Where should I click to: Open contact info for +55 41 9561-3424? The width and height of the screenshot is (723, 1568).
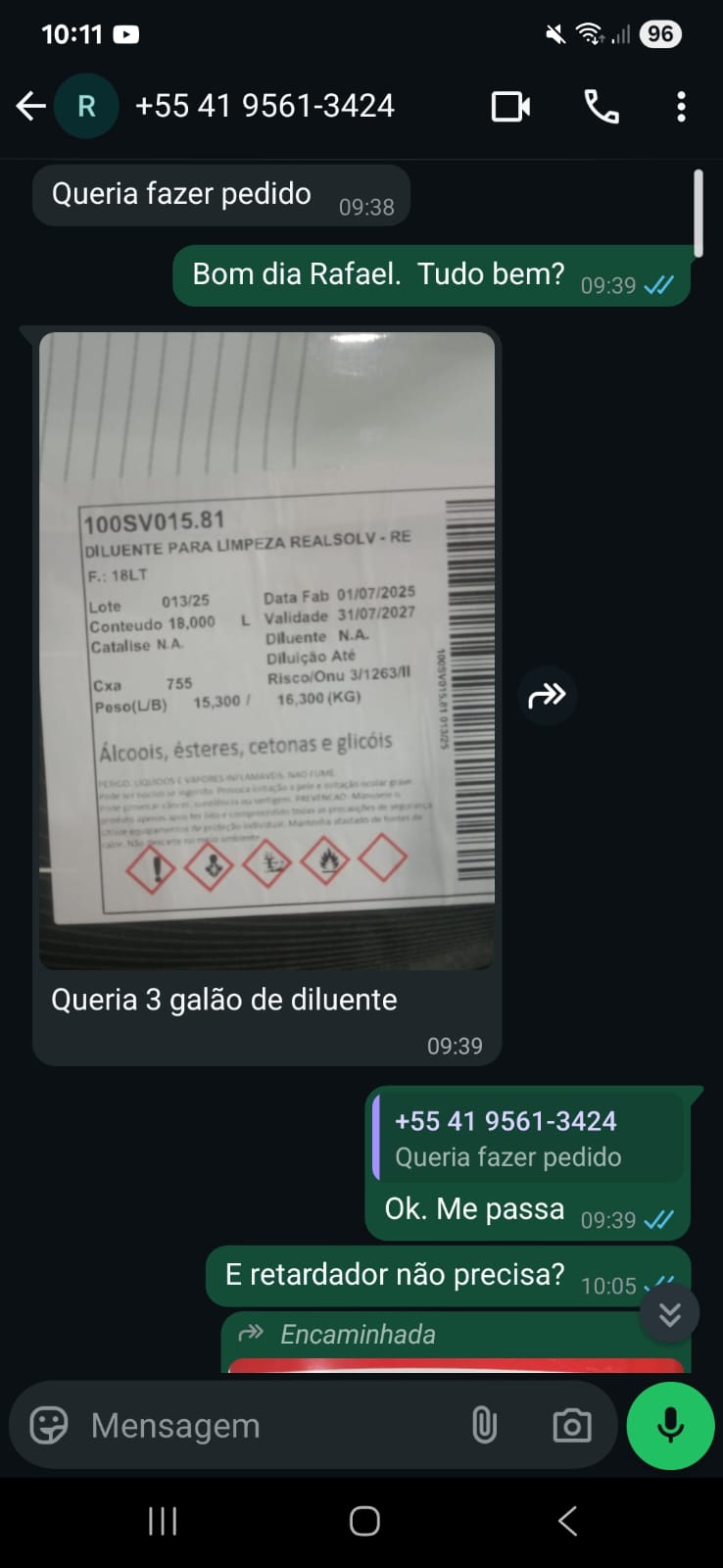[x=265, y=106]
